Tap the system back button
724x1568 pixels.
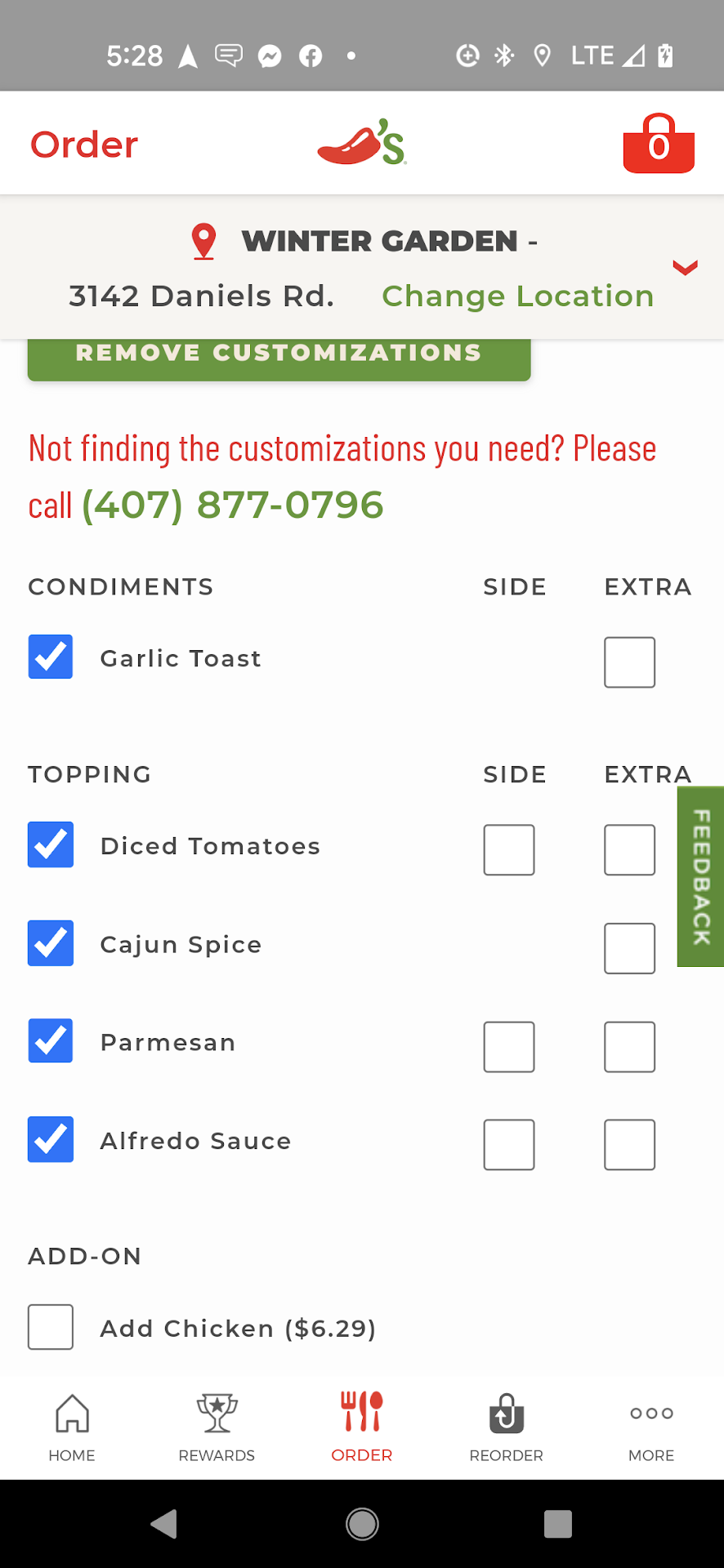coord(164,1524)
